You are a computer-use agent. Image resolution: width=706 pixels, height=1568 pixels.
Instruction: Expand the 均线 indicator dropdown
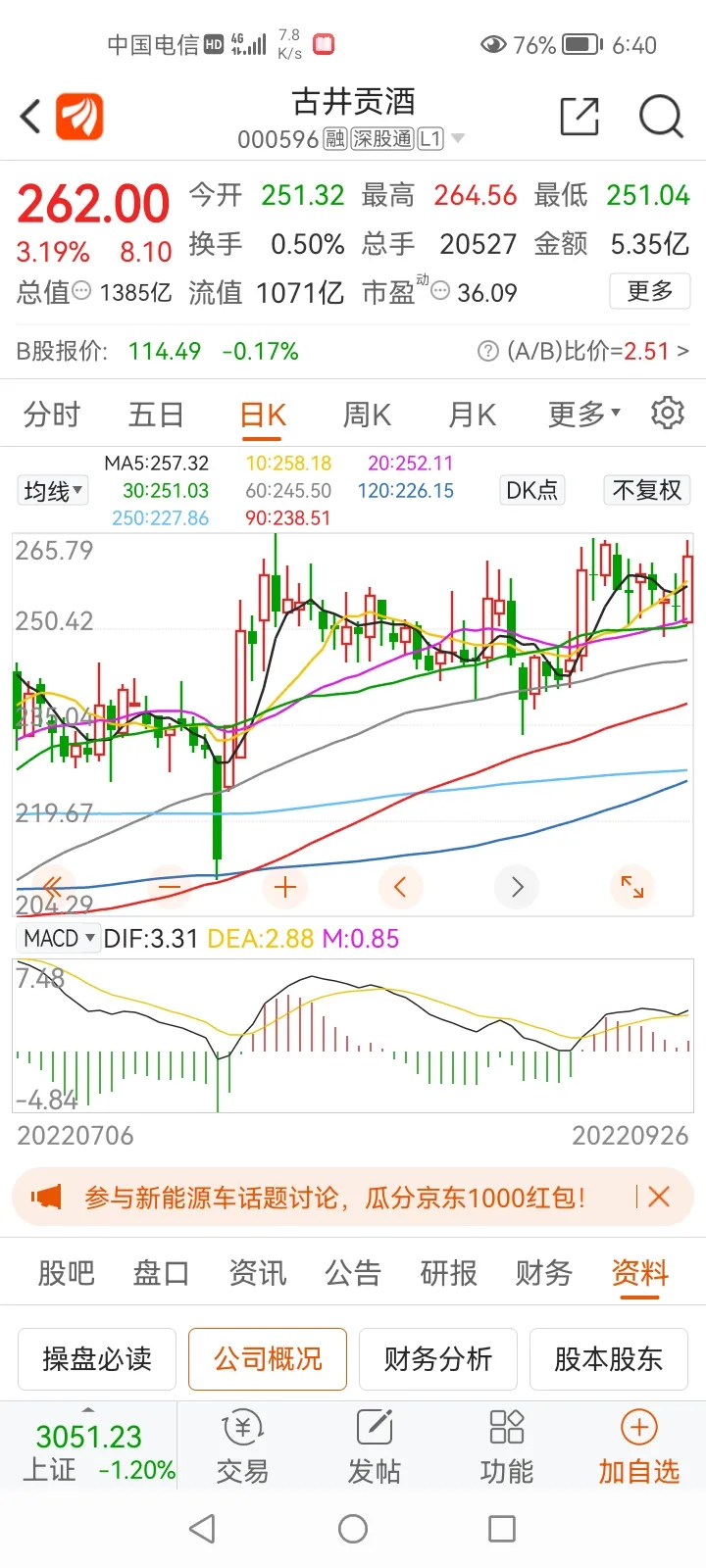(52, 490)
